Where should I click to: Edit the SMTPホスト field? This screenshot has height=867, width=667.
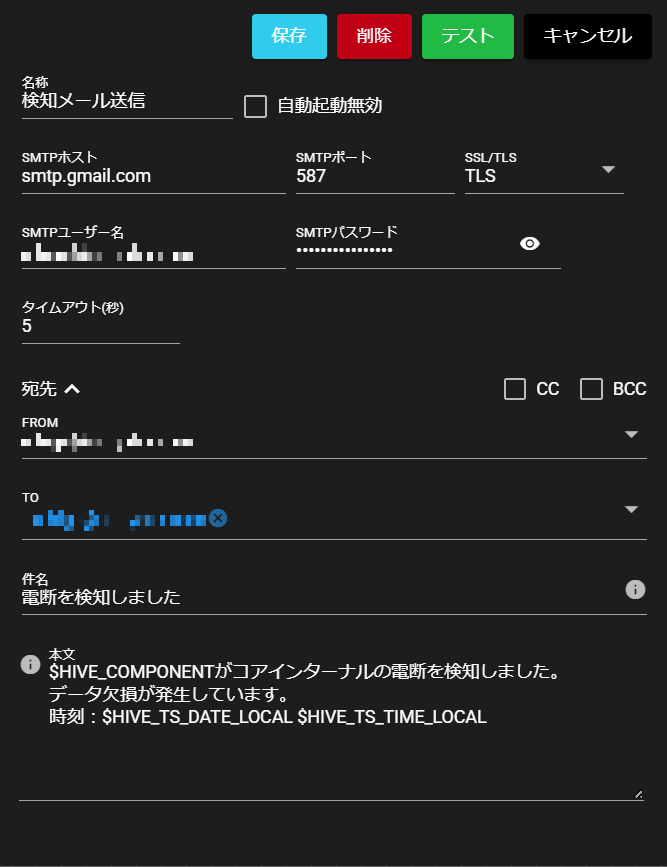pyautogui.click(x=152, y=176)
